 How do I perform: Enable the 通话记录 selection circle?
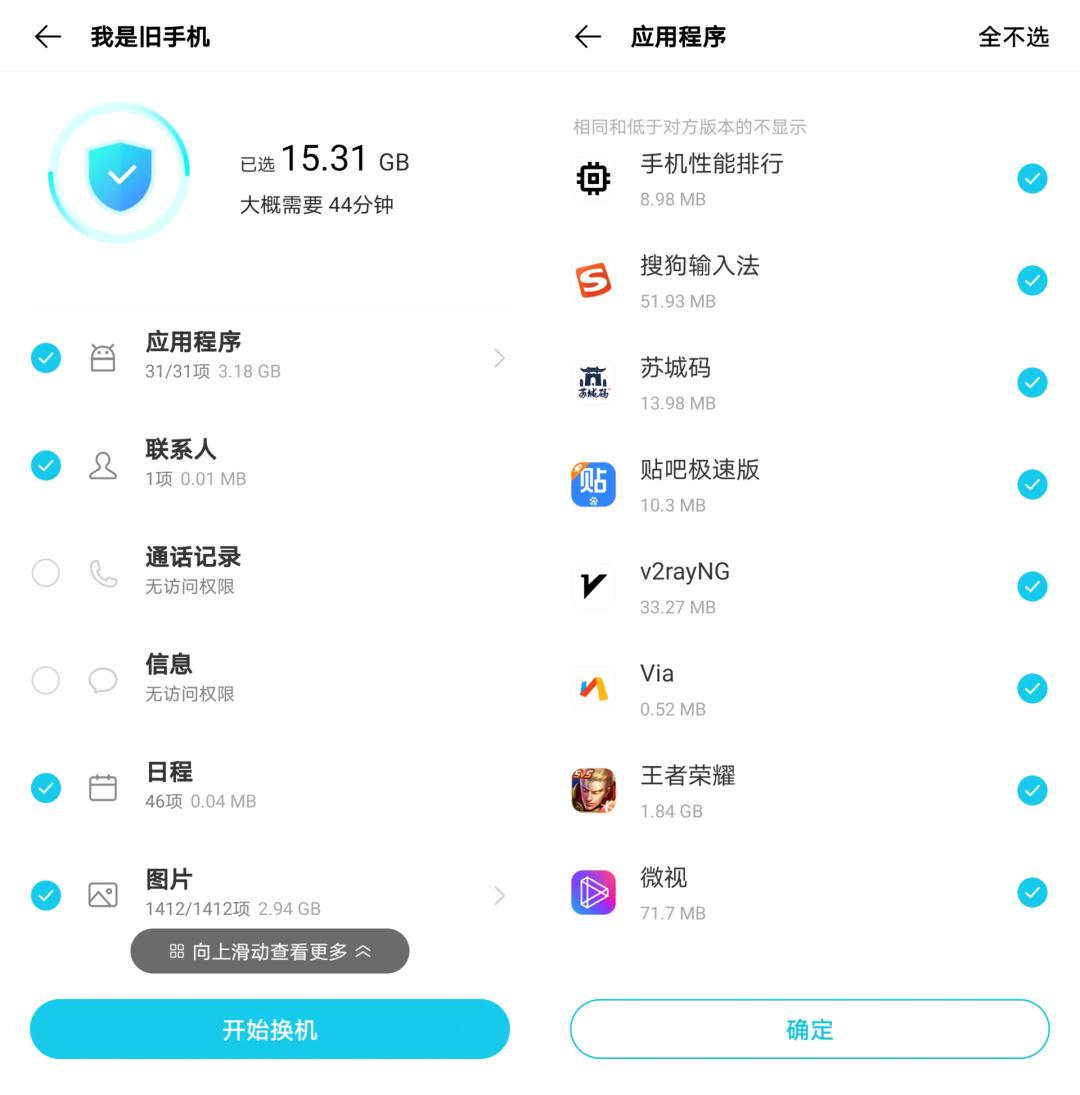[x=46, y=572]
